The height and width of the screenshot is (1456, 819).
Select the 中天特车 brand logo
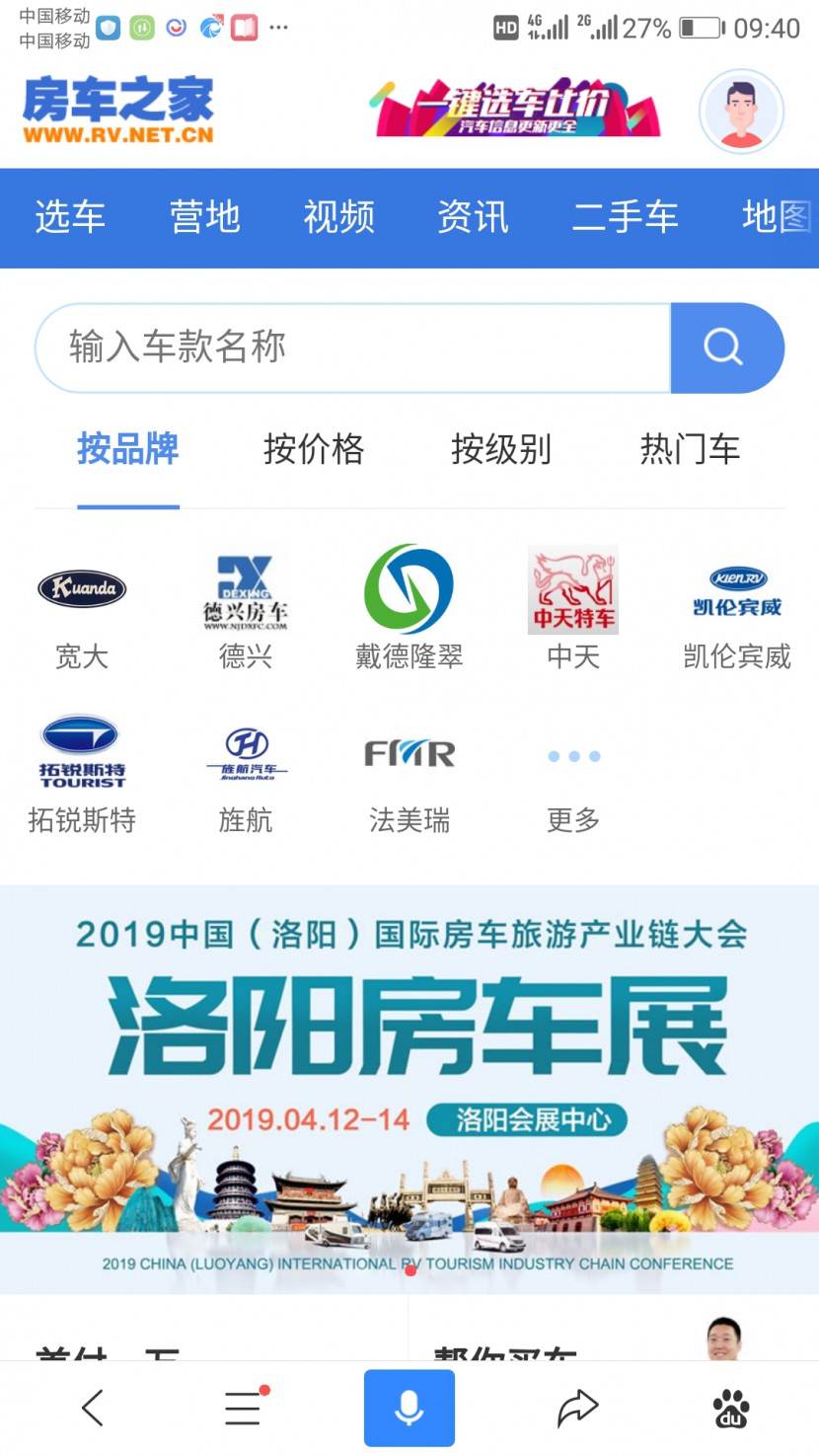[x=572, y=588]
